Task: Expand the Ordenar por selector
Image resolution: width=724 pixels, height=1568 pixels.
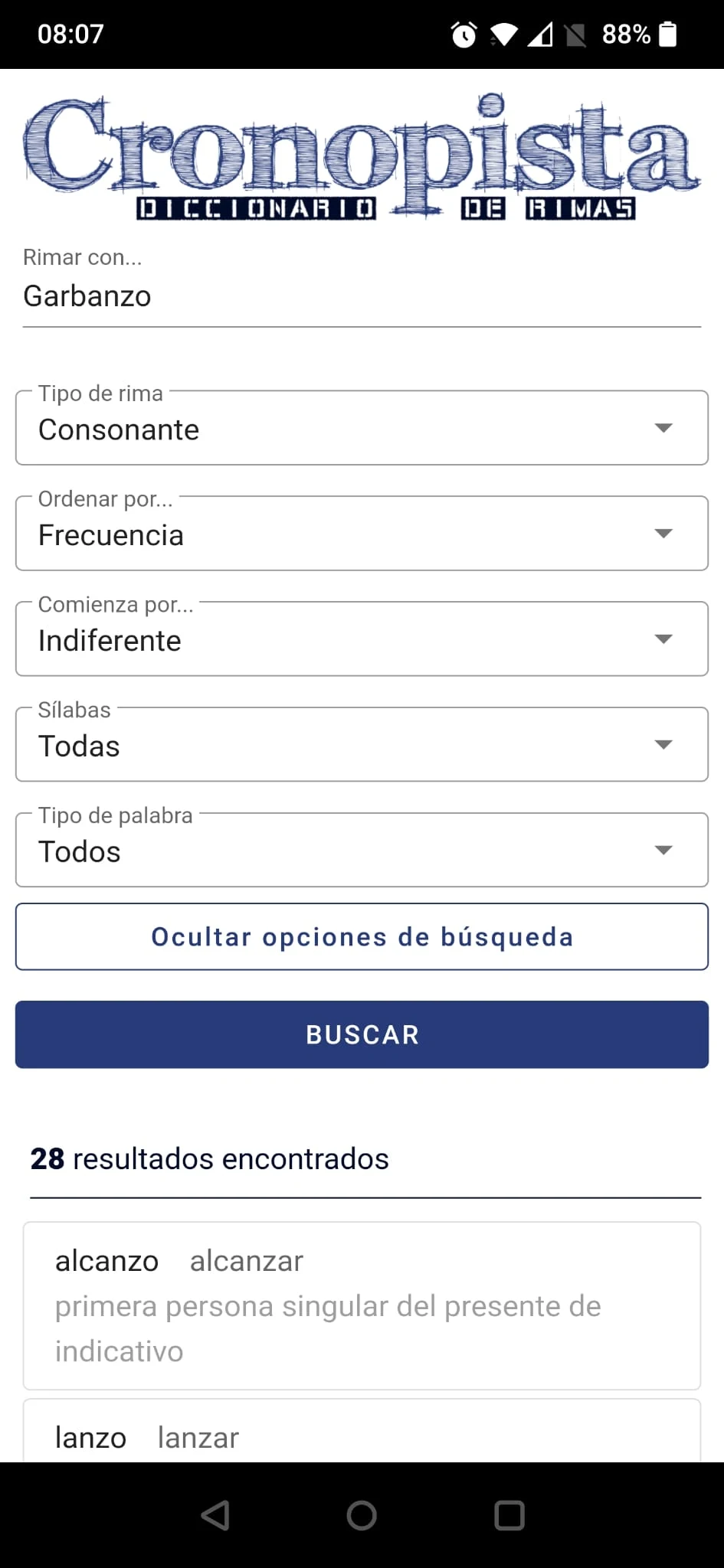Action: tap(362, 533)
